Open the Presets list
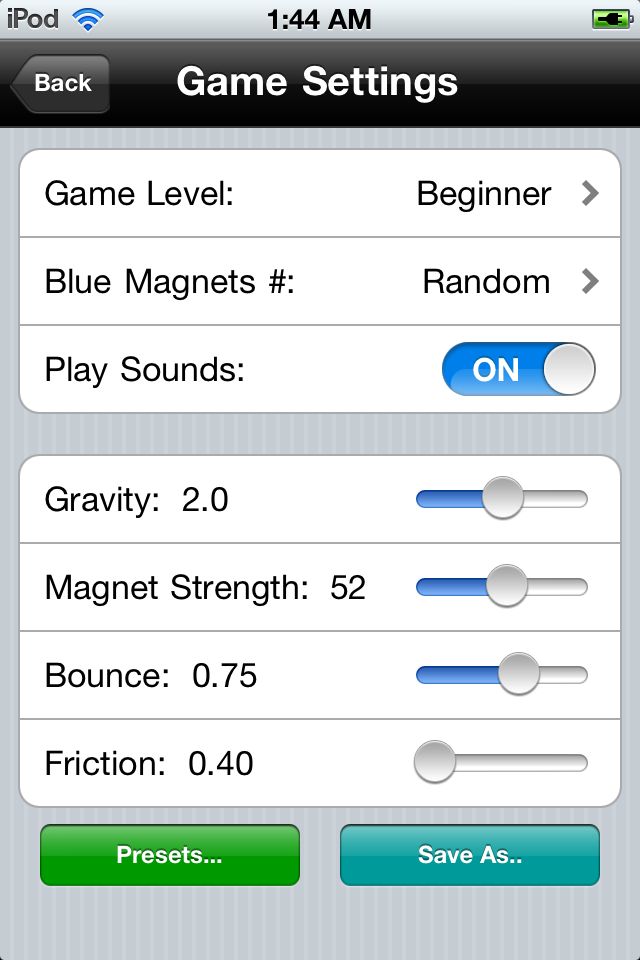 pos(170,855)
